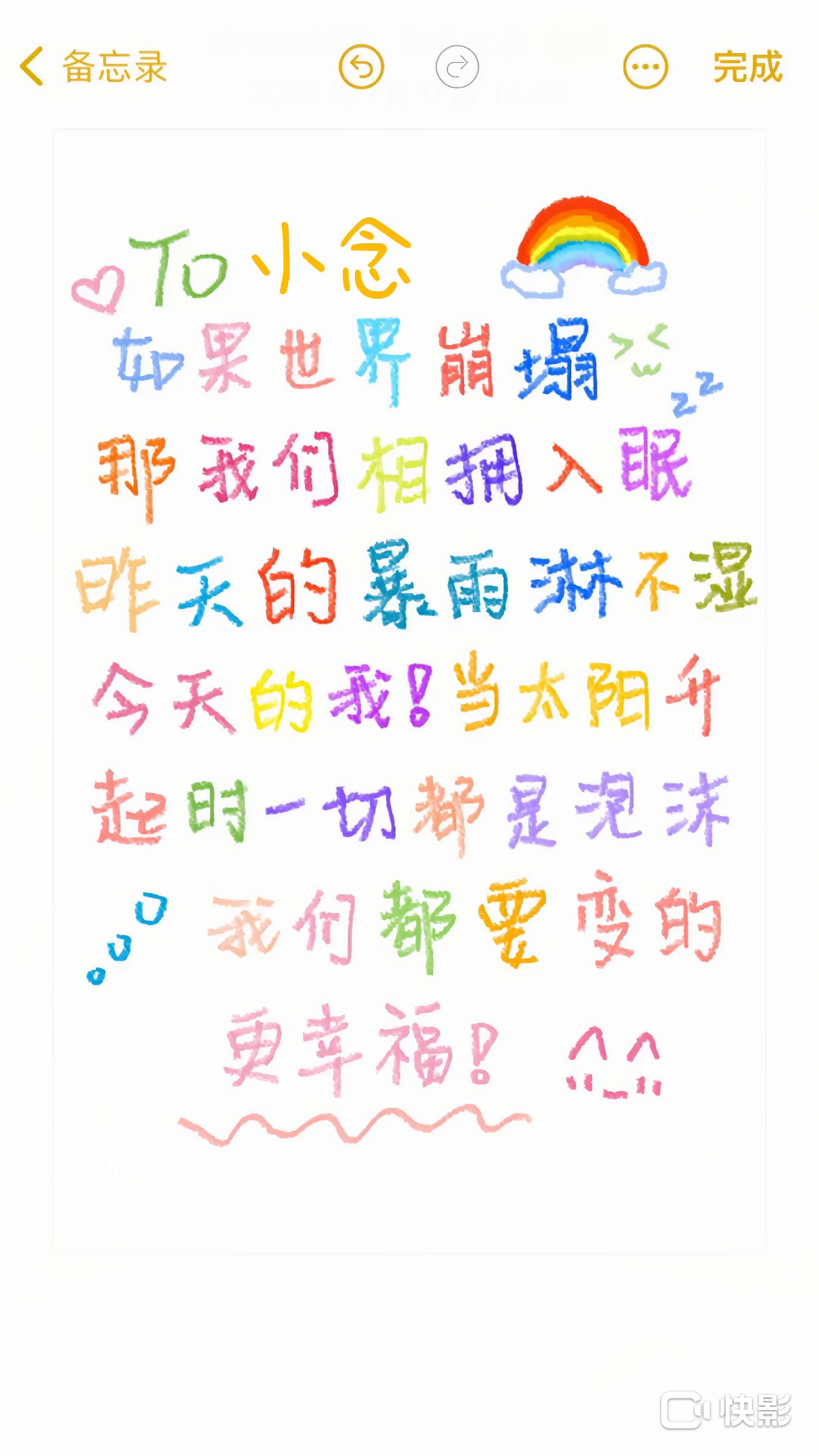Viewport: 819px width, 1456px height.
Task: Go back to 备忘录 notes list
Action: 91,67
